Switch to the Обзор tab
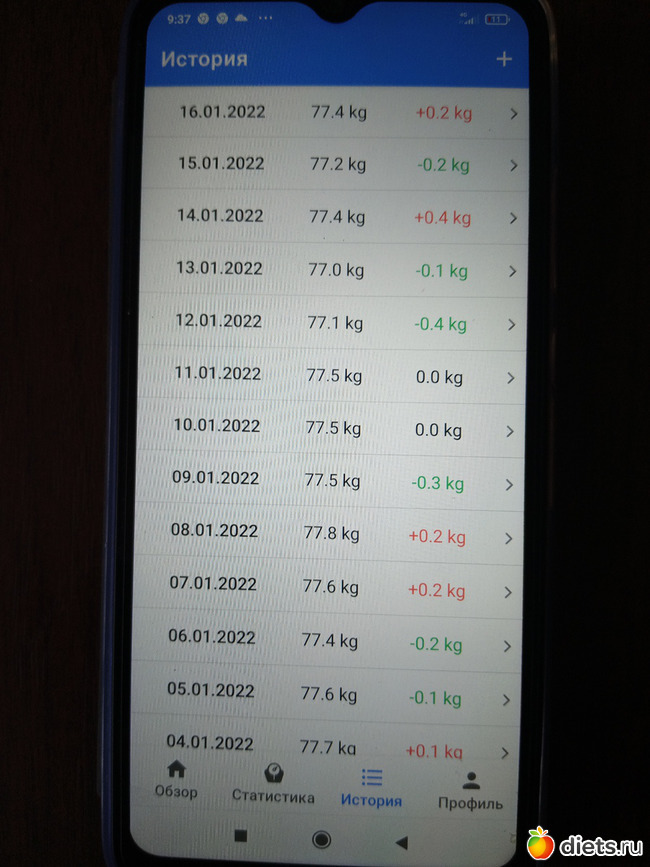 point(176,780)
